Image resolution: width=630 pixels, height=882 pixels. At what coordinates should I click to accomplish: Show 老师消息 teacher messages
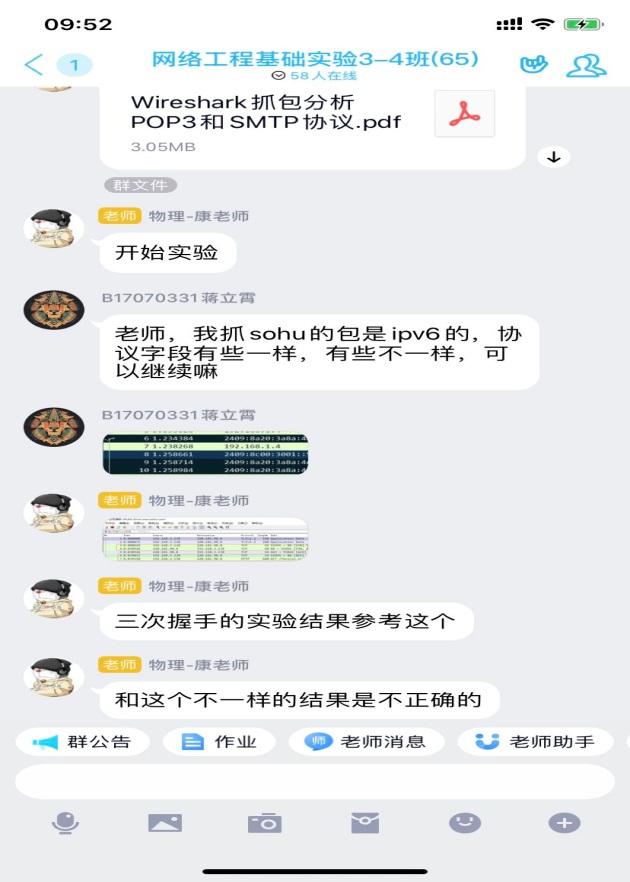367,741
